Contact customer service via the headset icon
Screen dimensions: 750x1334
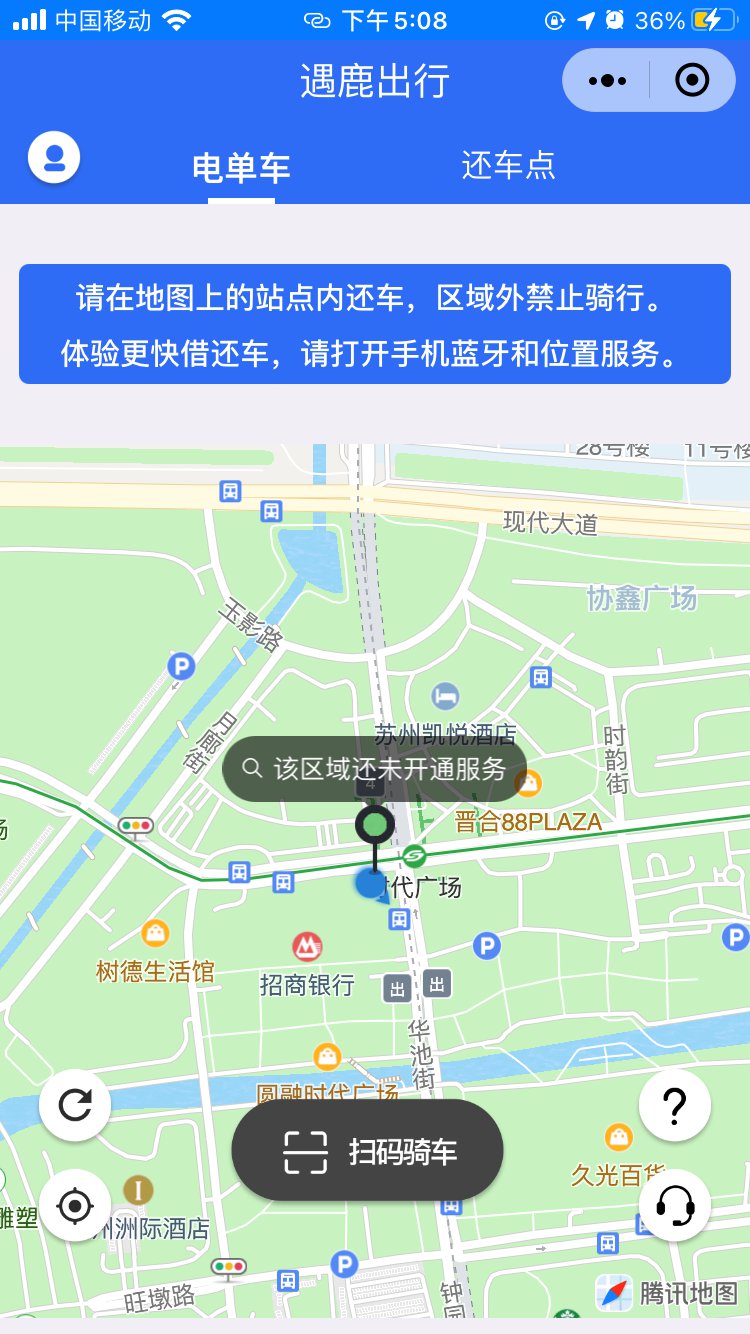[x=675, y=1206]
